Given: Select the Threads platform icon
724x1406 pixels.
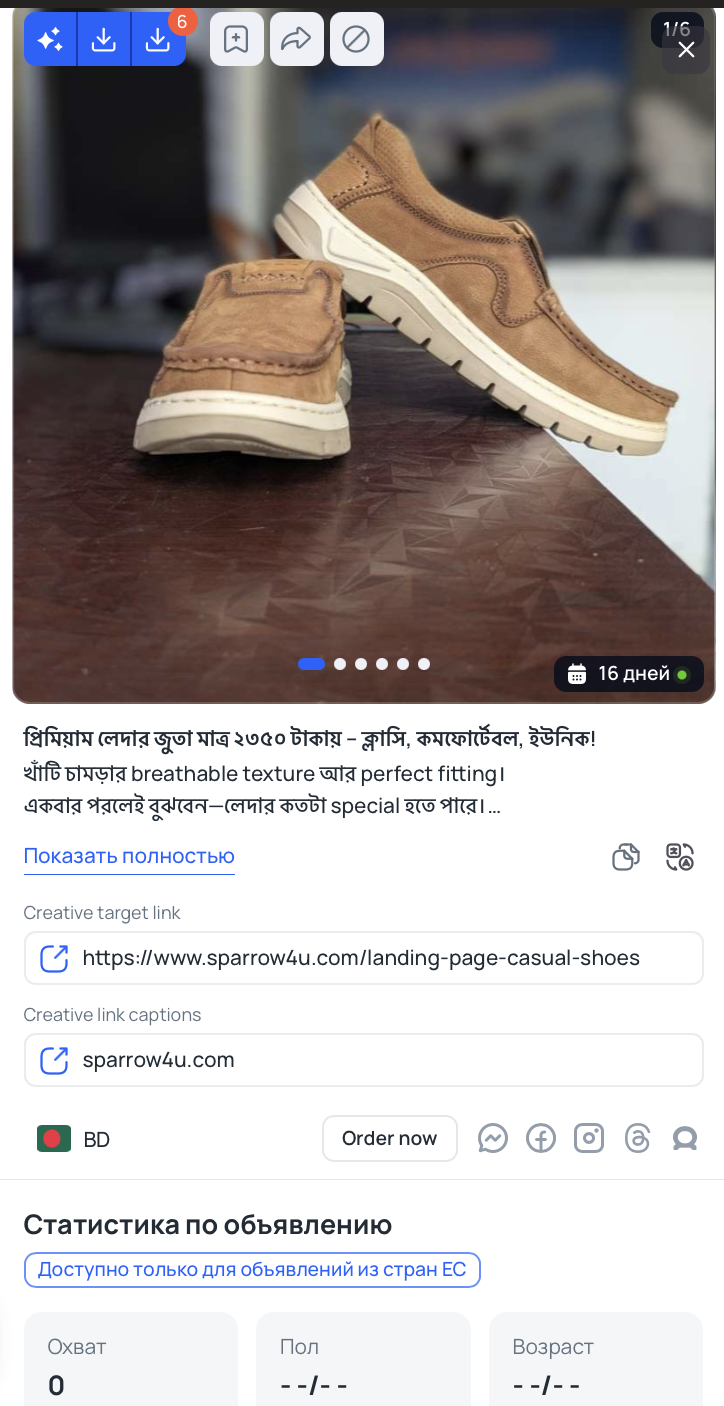Looking at the screenshot, I should 637,1138.
